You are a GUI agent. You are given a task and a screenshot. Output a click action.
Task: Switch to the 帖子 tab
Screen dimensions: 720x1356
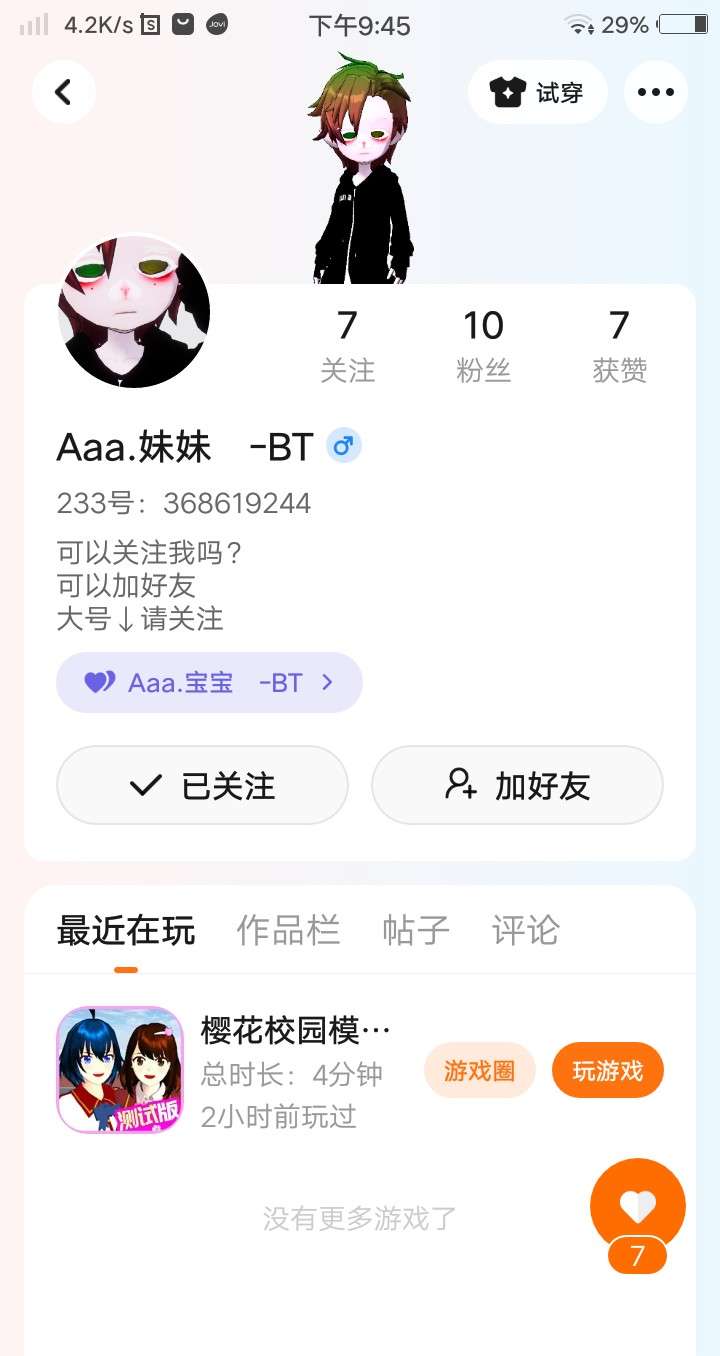tap(416, 931)
